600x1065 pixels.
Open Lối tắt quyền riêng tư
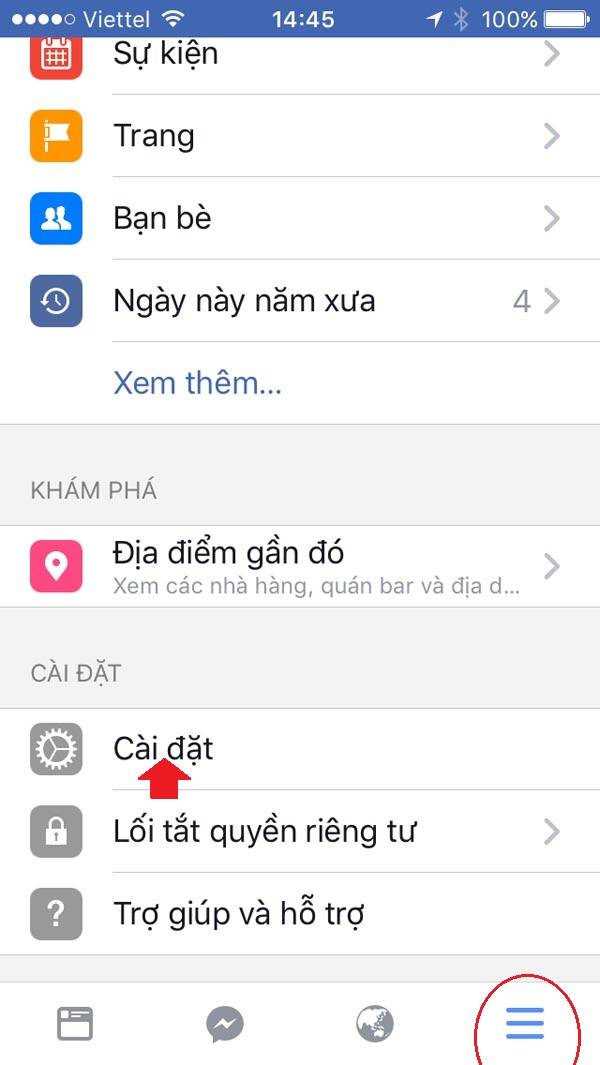tap(300, 831)
